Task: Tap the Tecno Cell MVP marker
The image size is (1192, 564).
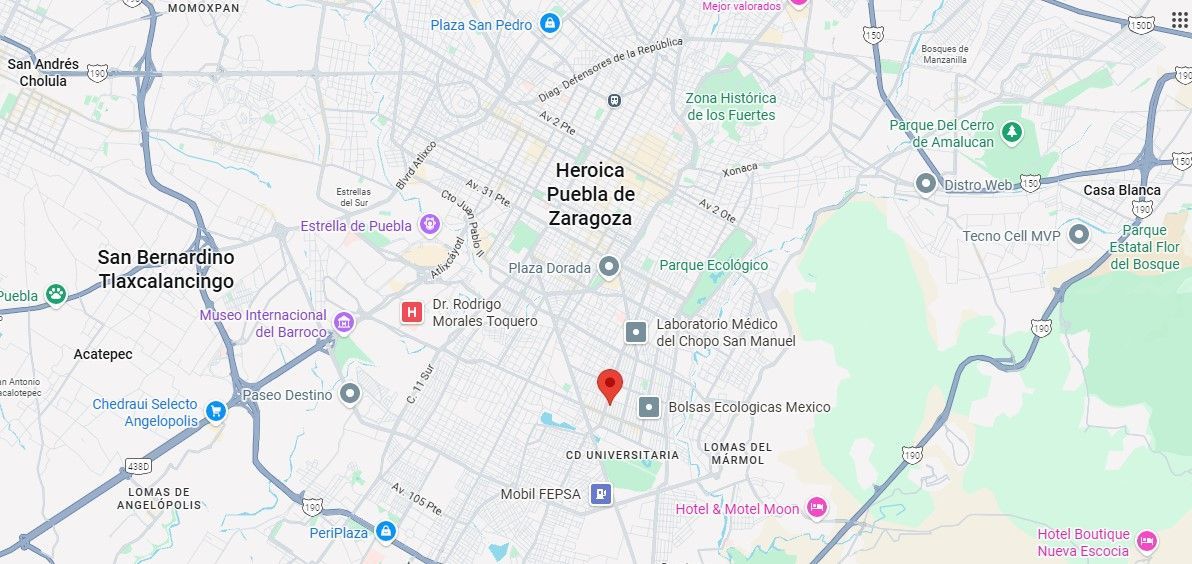Action: point(1078,234)
